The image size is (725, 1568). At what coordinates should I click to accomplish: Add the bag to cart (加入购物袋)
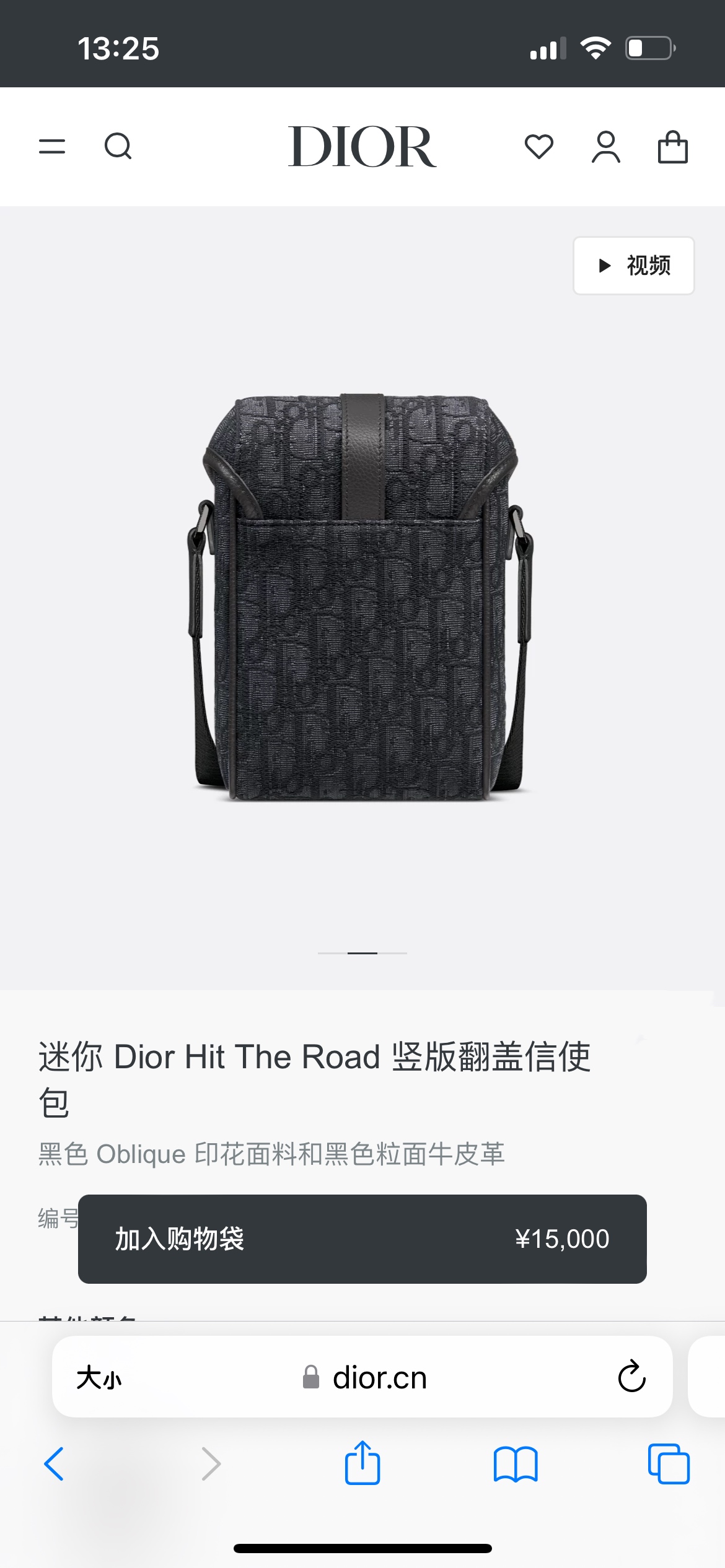click(362, 1239)
